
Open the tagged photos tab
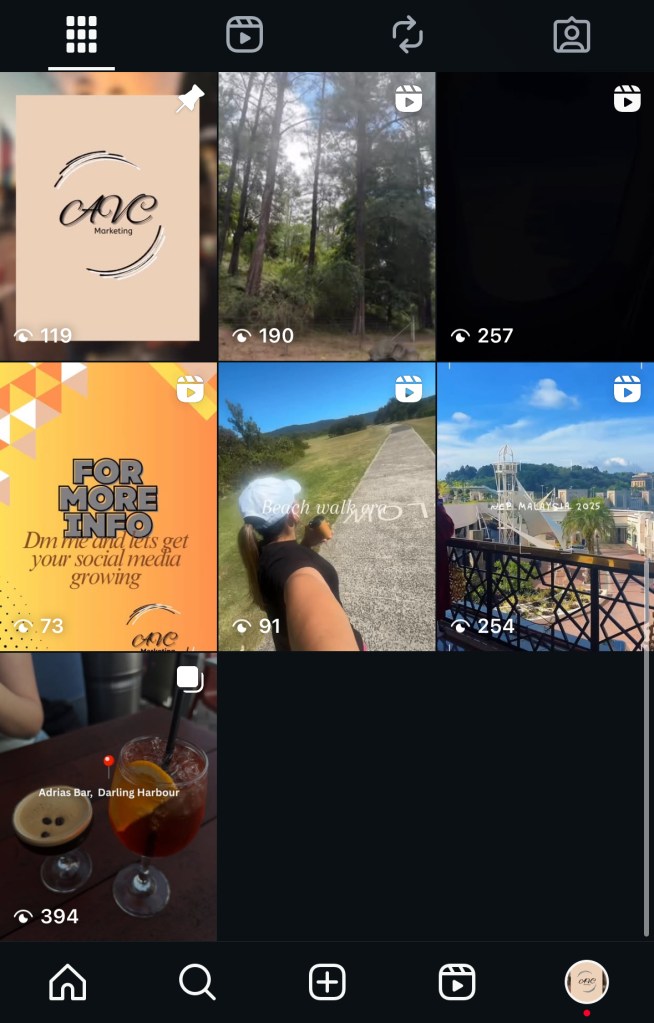click(x=571, y=35)
